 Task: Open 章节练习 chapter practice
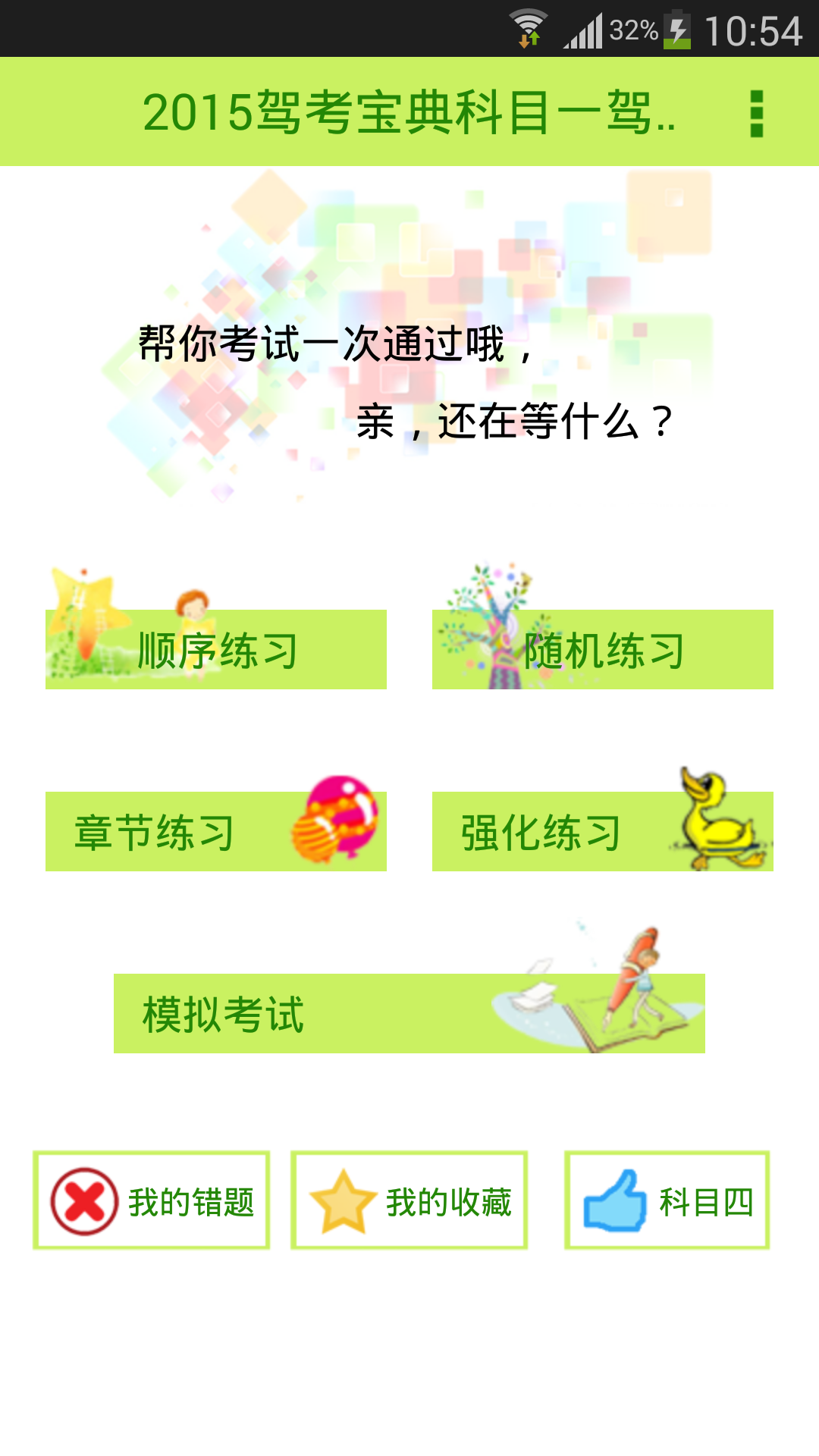[x=216, y=832]
